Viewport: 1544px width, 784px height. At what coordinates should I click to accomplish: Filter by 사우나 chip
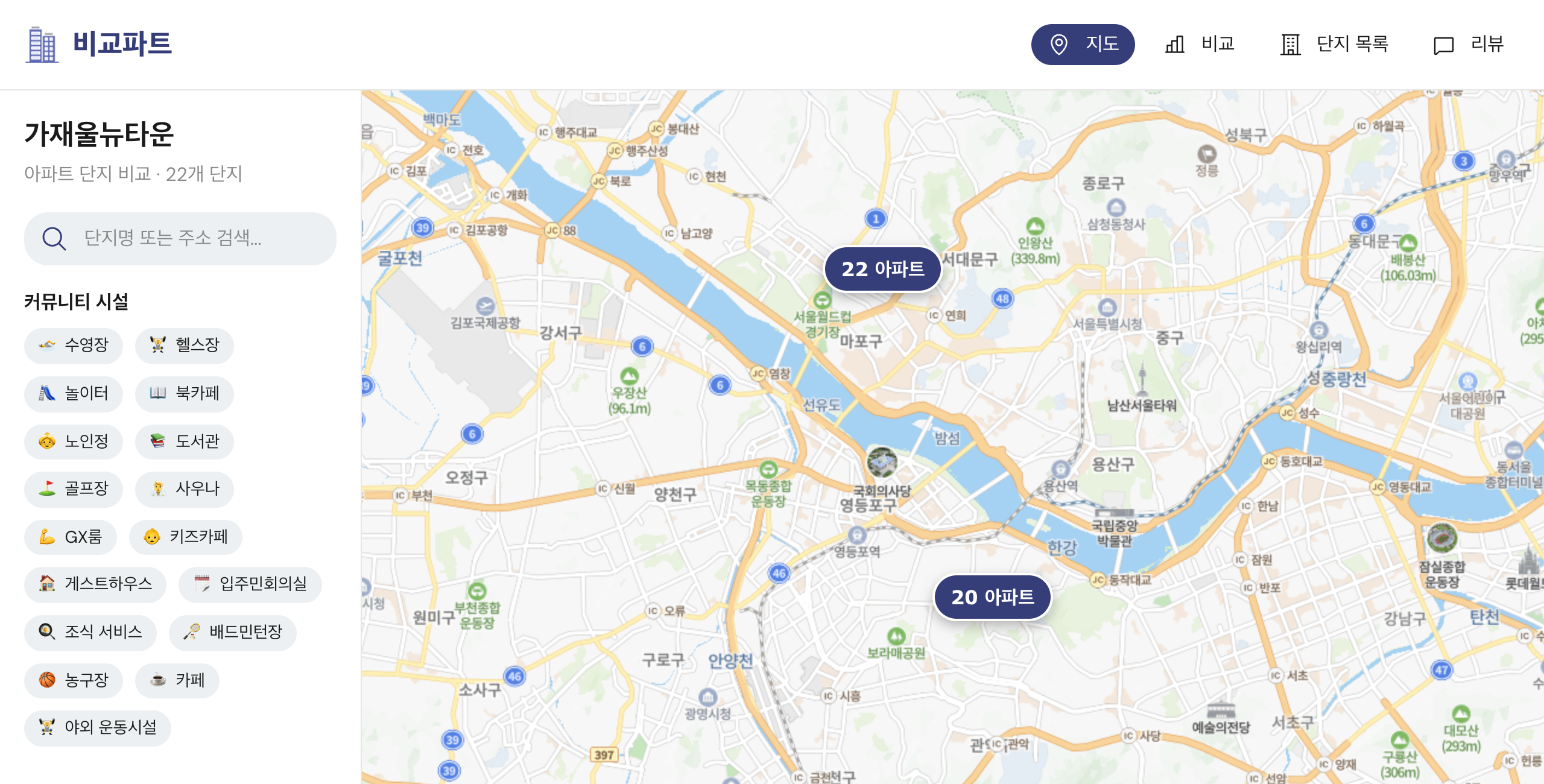(185, 488)
